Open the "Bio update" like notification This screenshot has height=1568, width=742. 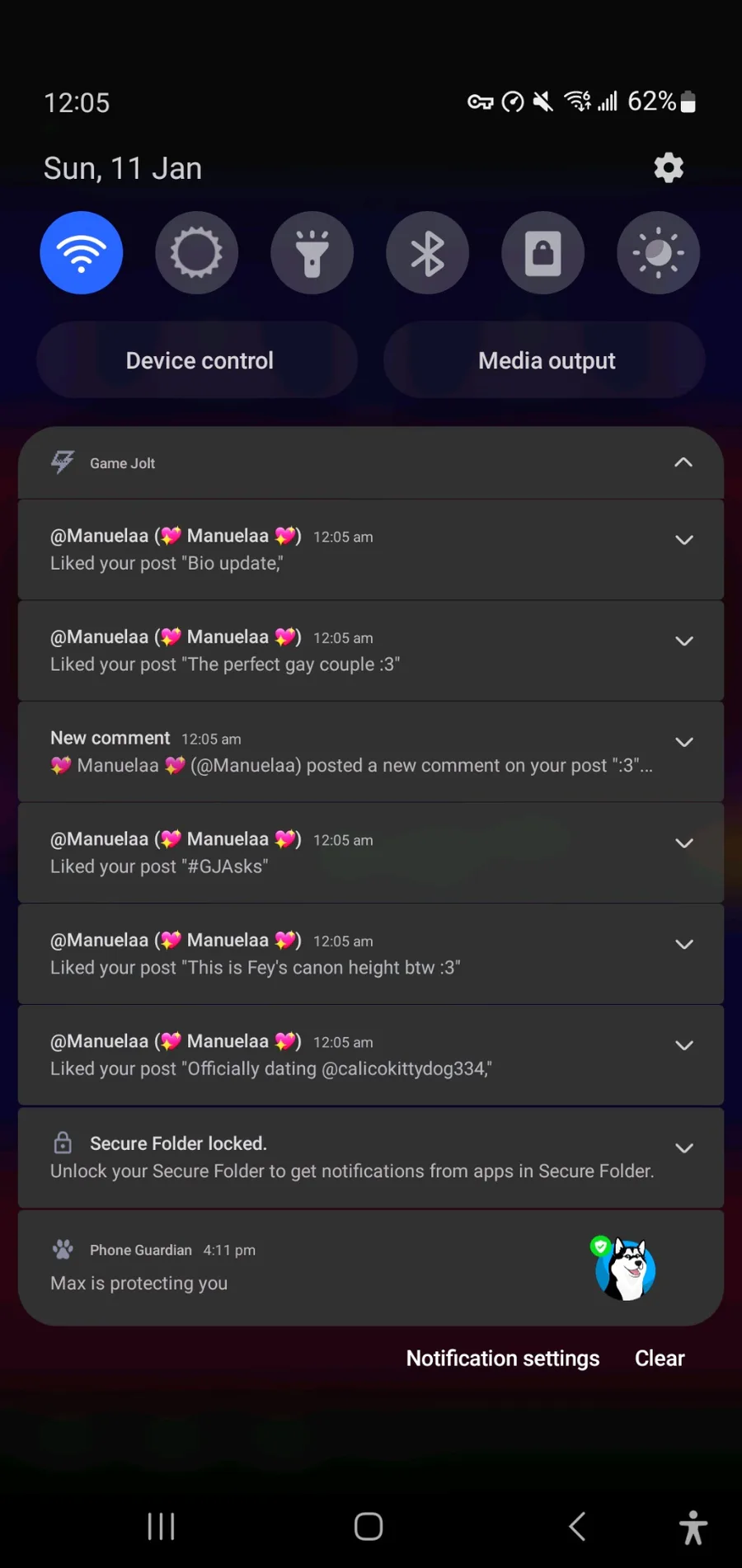pyautogui.click(x=371, y=549)
